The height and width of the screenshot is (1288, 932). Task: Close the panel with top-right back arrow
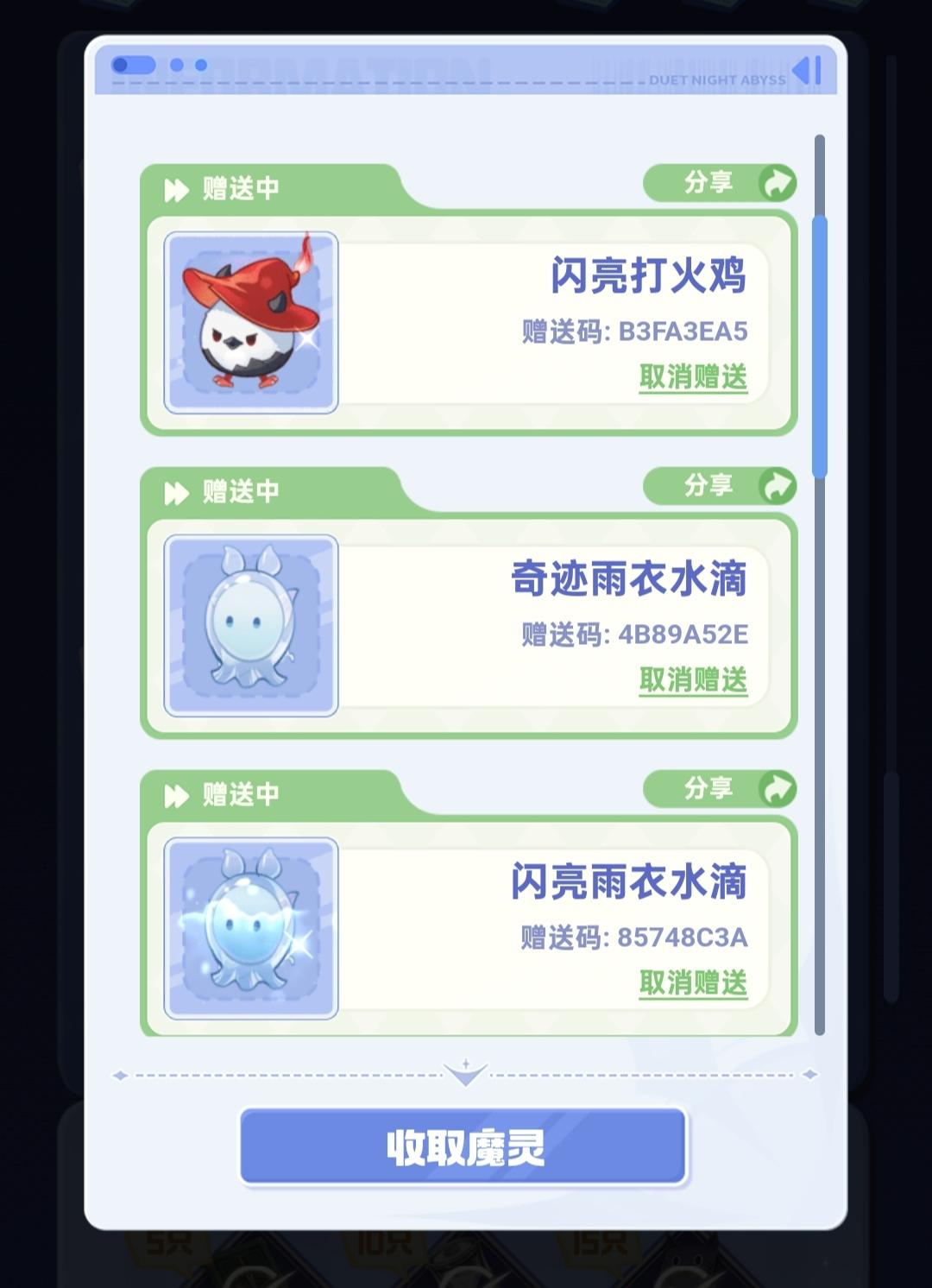(x=807, y=71)
